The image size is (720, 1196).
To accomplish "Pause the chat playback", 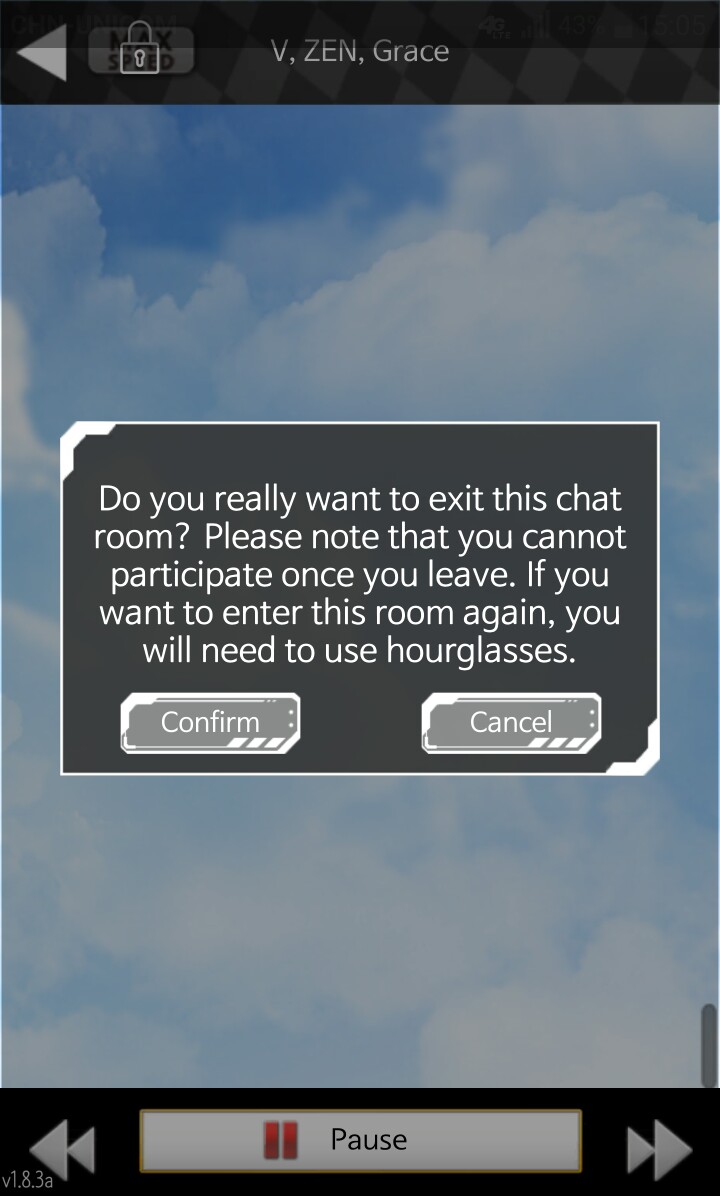I will 360,1139.
